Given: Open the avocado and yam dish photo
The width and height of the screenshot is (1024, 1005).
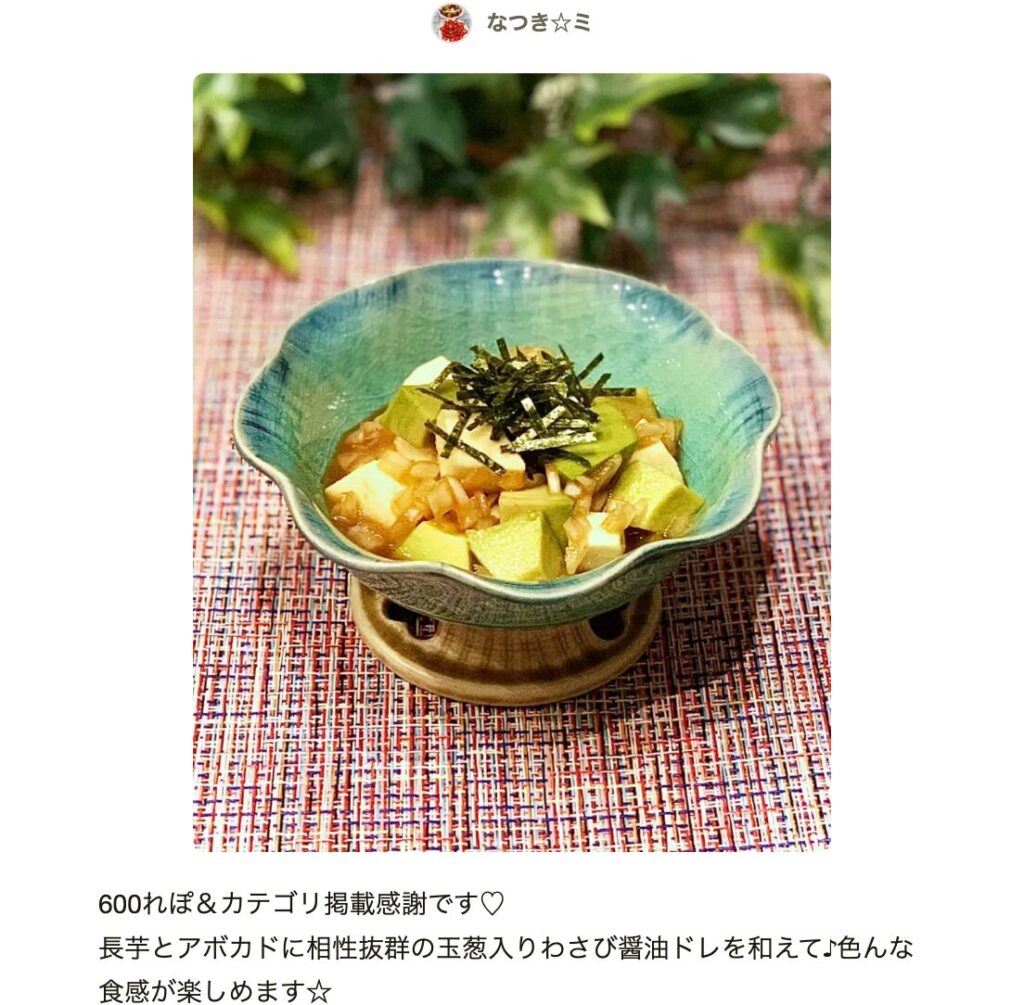Looking at the screenshot, I should pyautogui.click(x=511, y=461).
